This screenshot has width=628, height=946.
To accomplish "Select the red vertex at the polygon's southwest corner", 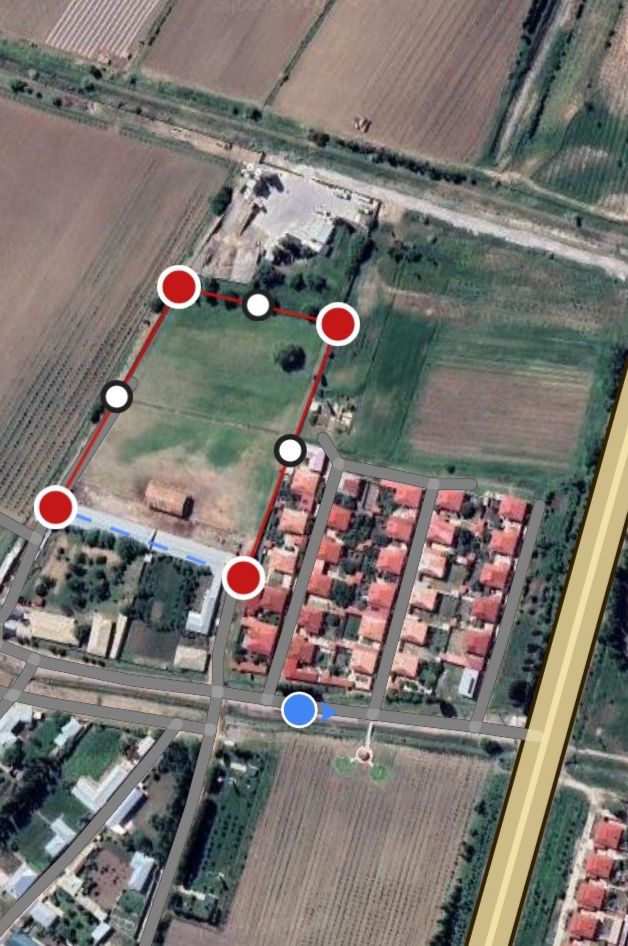I will (x=55, y=507).
